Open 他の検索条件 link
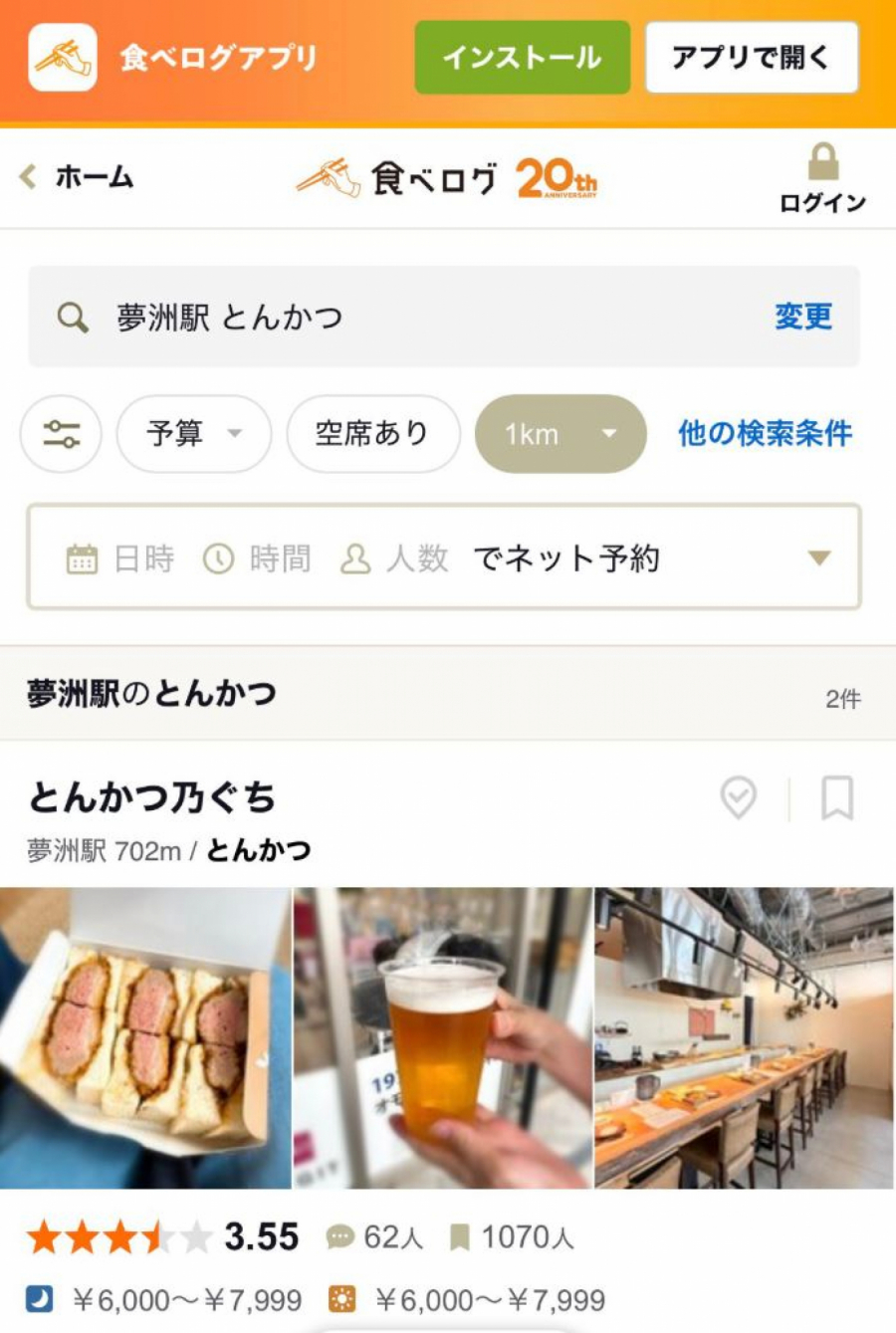Viewport: 896px width, 1333px height. coord(765,434)
